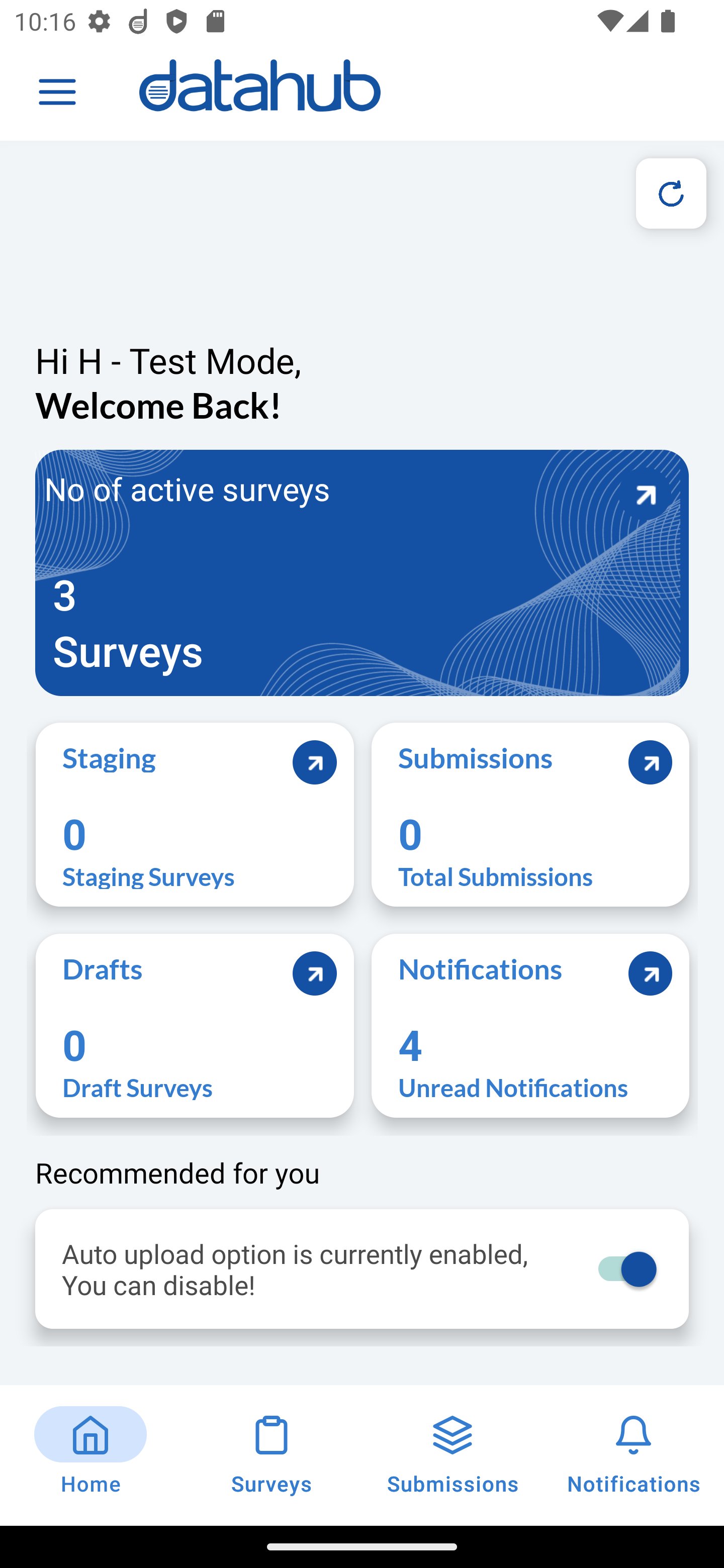Disable the auto upload switch
Viewport: 724px width, 1568px height.
point(626,1269)
